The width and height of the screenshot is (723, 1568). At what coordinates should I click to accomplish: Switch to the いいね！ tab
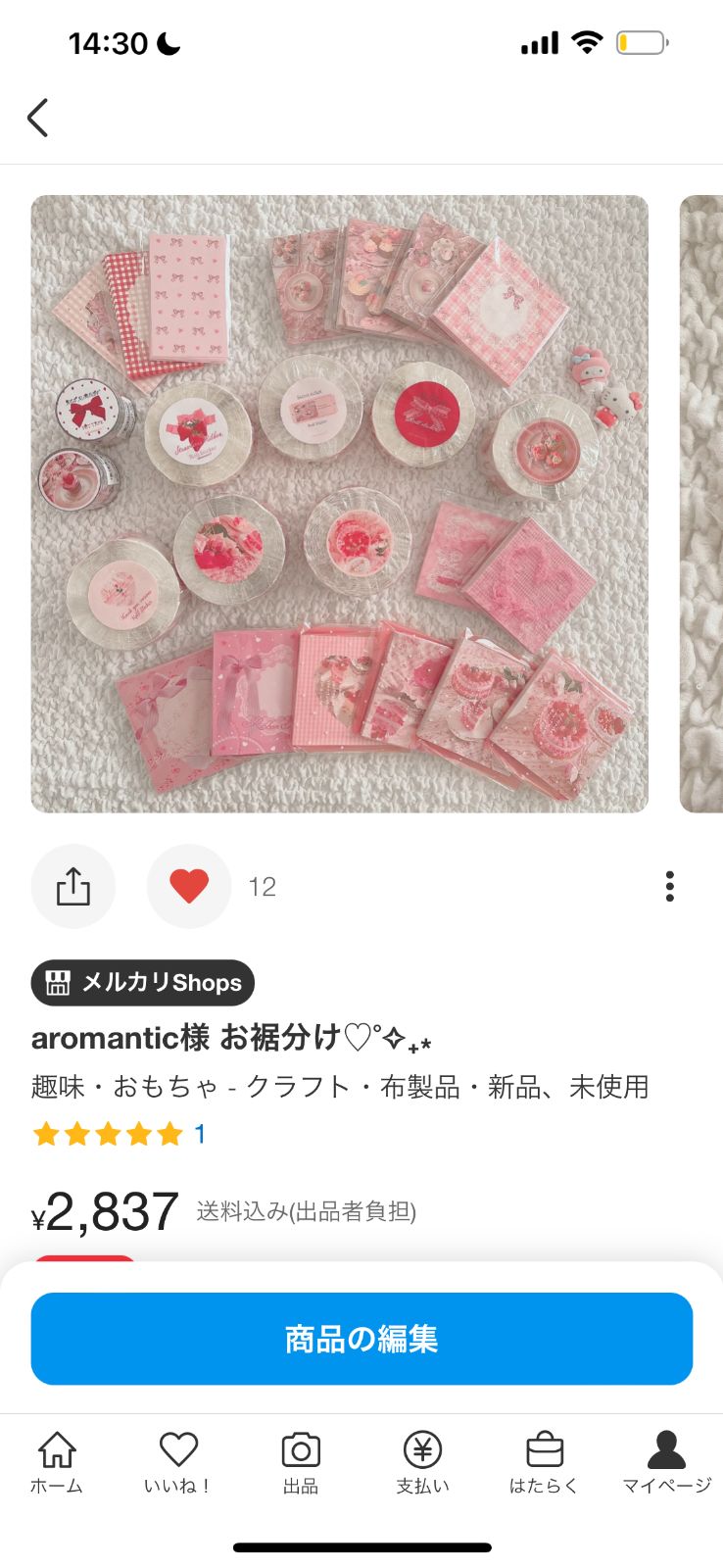click(178, 1462)
